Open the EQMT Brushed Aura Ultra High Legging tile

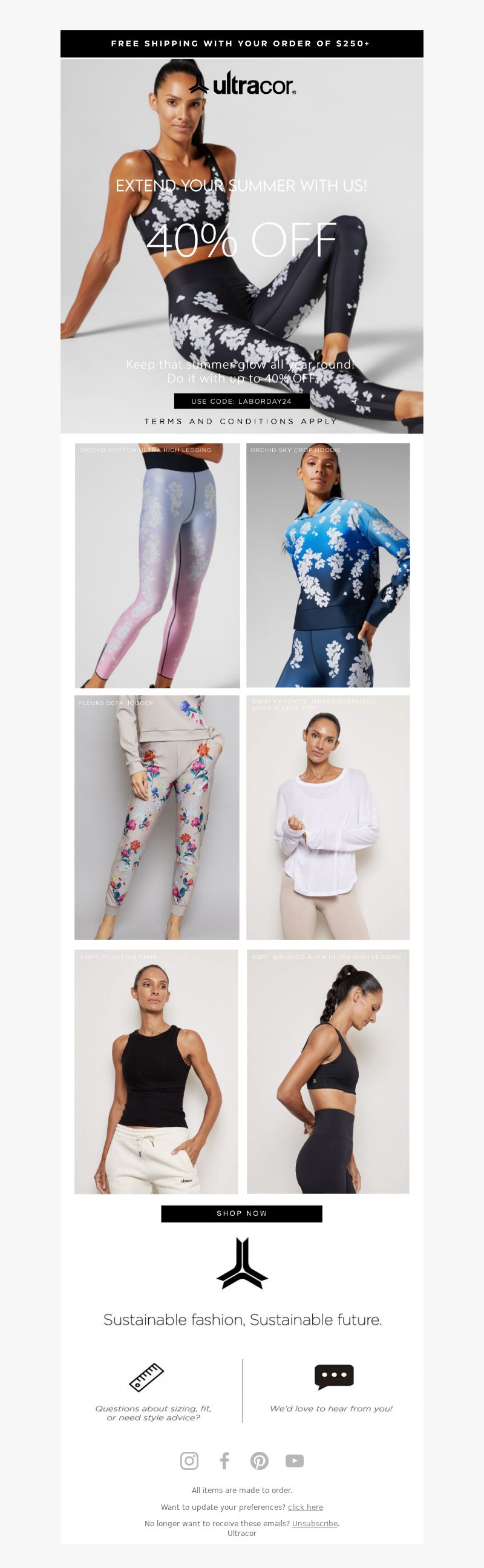(327, 1071)
